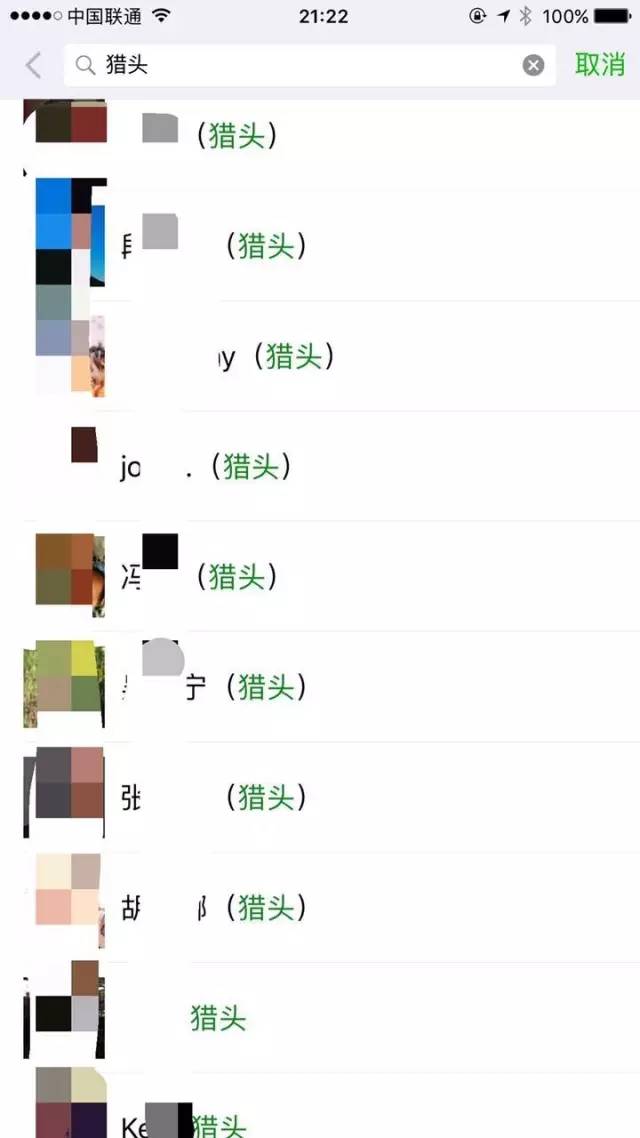Clear the search text with the X icon

point(534,66)
